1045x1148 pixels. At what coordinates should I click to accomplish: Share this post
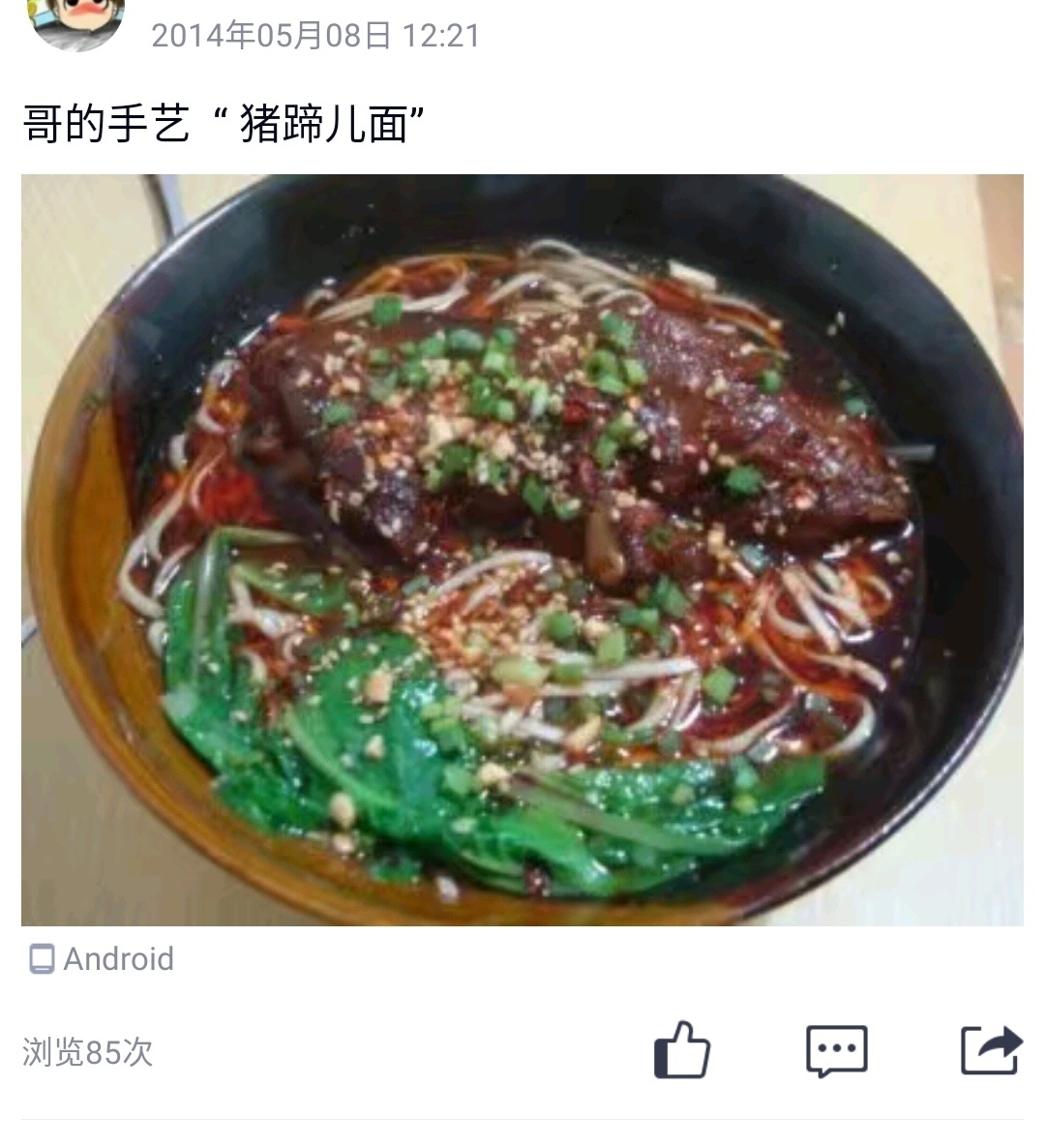[x=991, y=1050]
